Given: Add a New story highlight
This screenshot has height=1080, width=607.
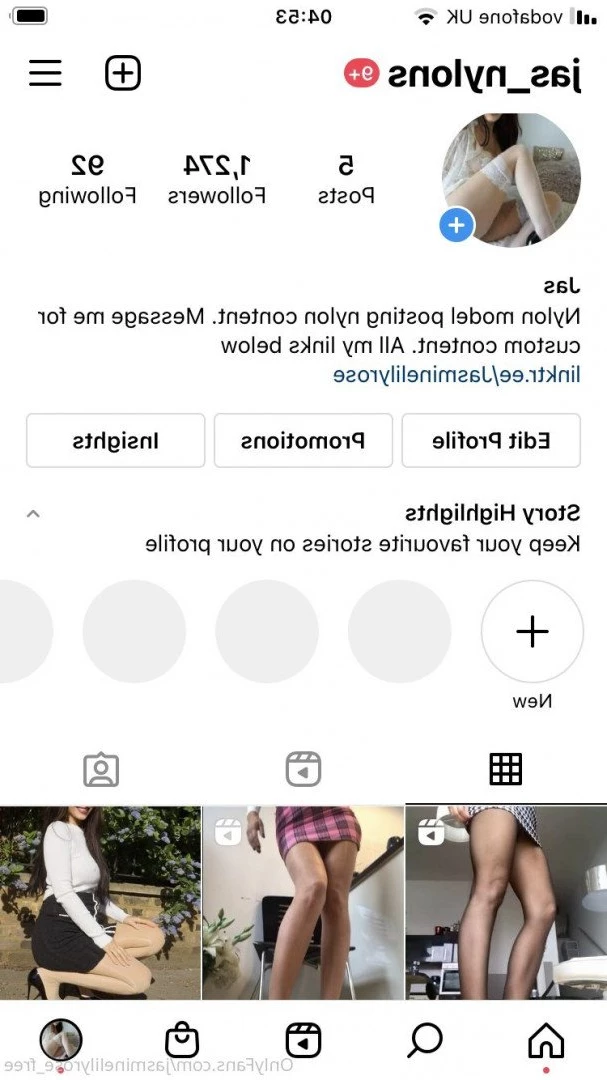Looking at the screenshot, I should tap(532, 632).
